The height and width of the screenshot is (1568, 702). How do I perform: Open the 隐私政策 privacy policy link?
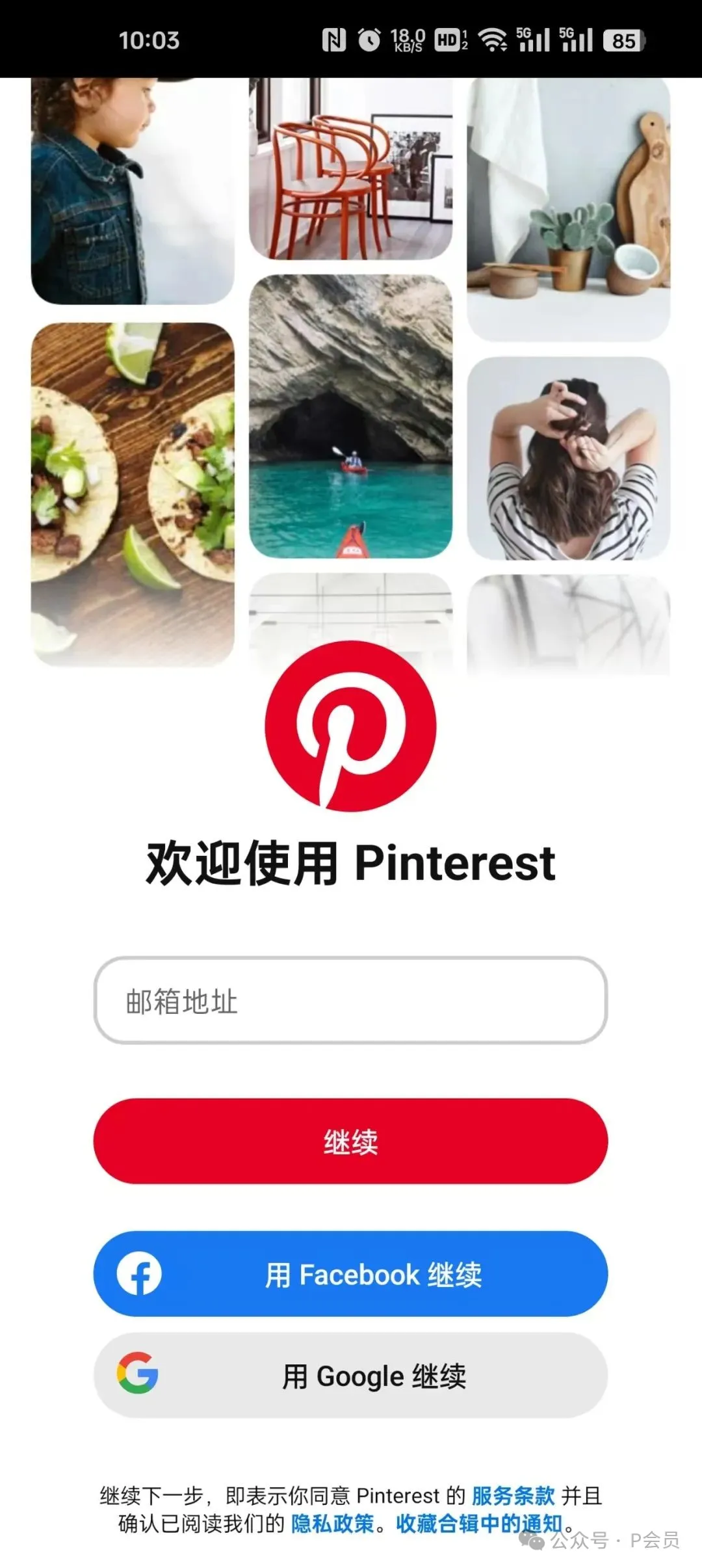pos(332,1523)
